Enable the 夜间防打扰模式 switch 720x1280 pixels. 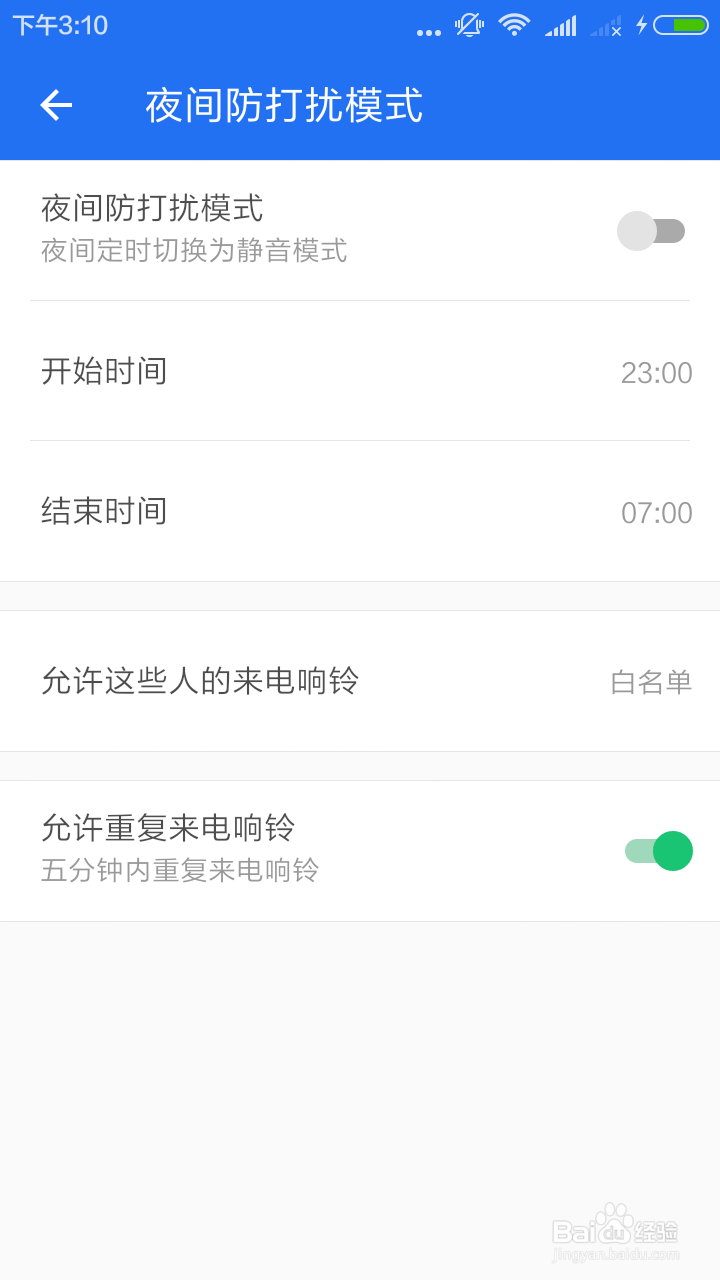[x=651, y=231]
